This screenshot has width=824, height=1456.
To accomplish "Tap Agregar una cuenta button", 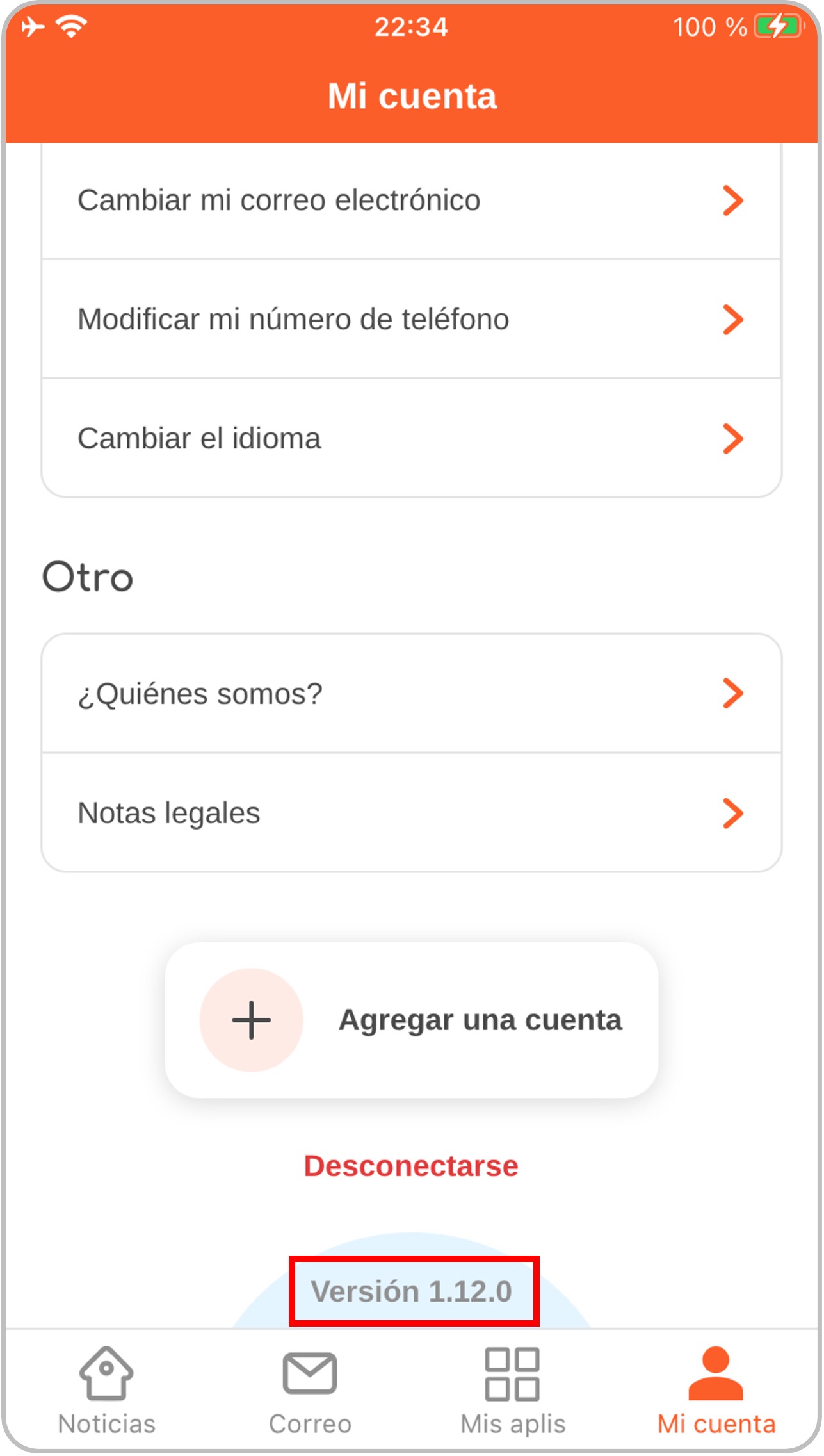I will [x=411, y=1020].
